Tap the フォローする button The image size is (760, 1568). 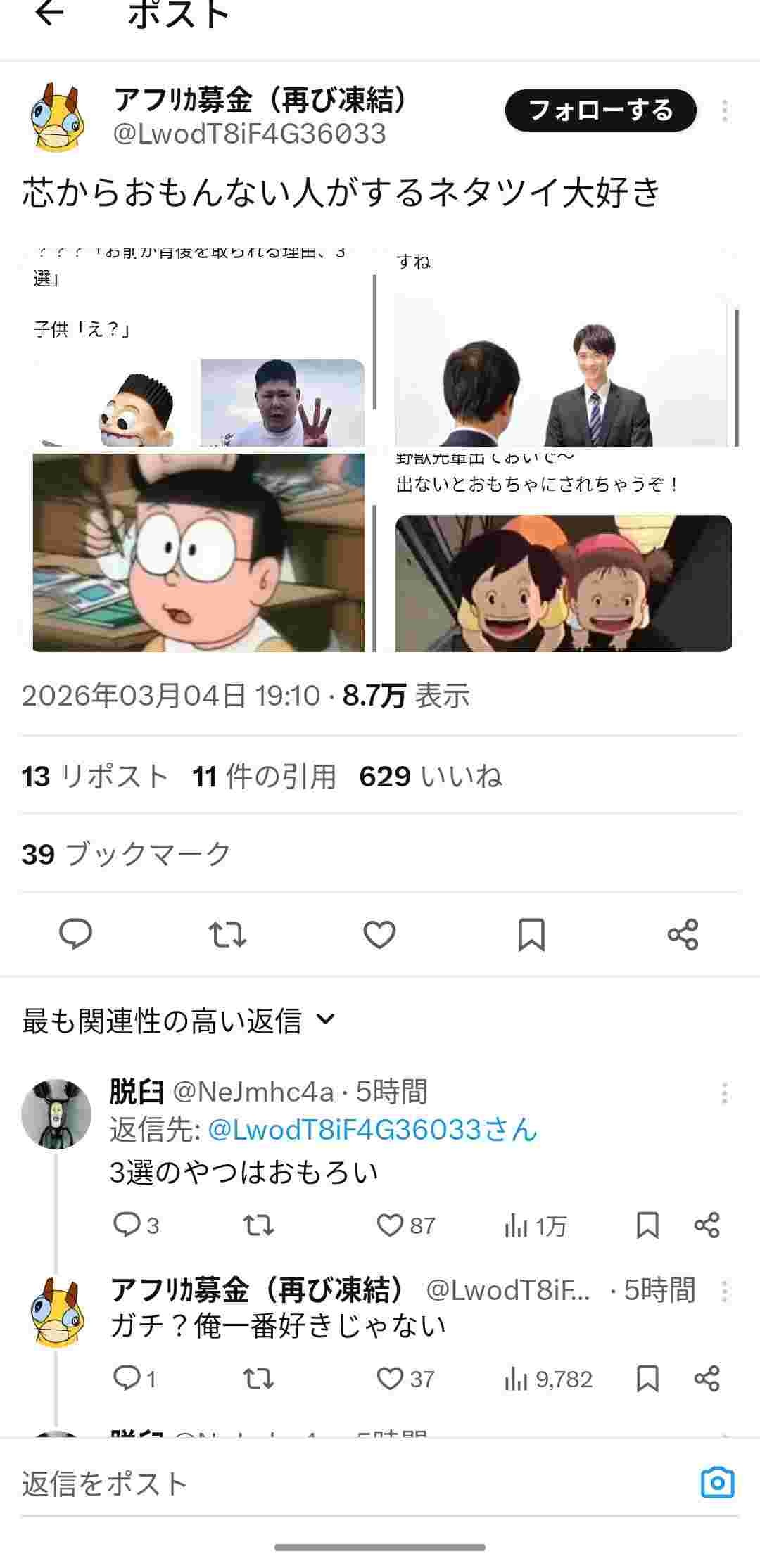[600, 110]
